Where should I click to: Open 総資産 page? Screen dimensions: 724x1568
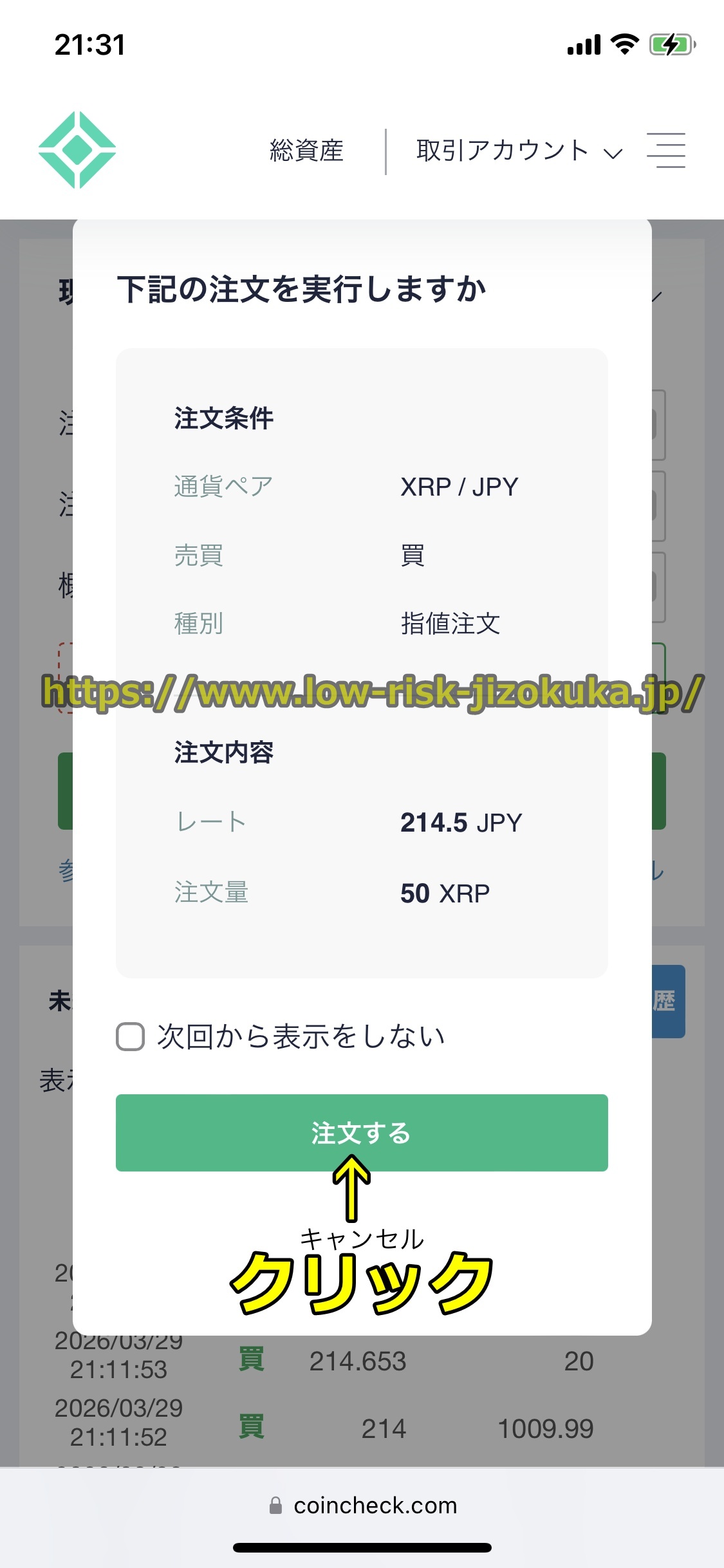tap(306, 151)
